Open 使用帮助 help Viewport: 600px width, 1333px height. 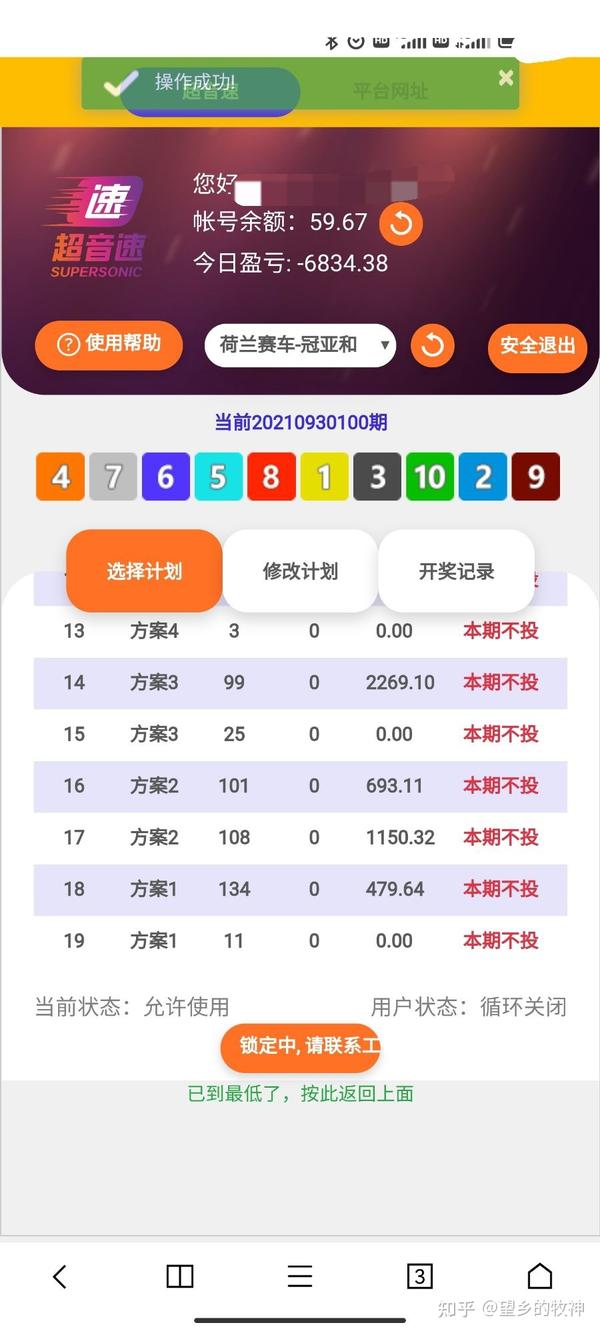click(x=110, y=345)
